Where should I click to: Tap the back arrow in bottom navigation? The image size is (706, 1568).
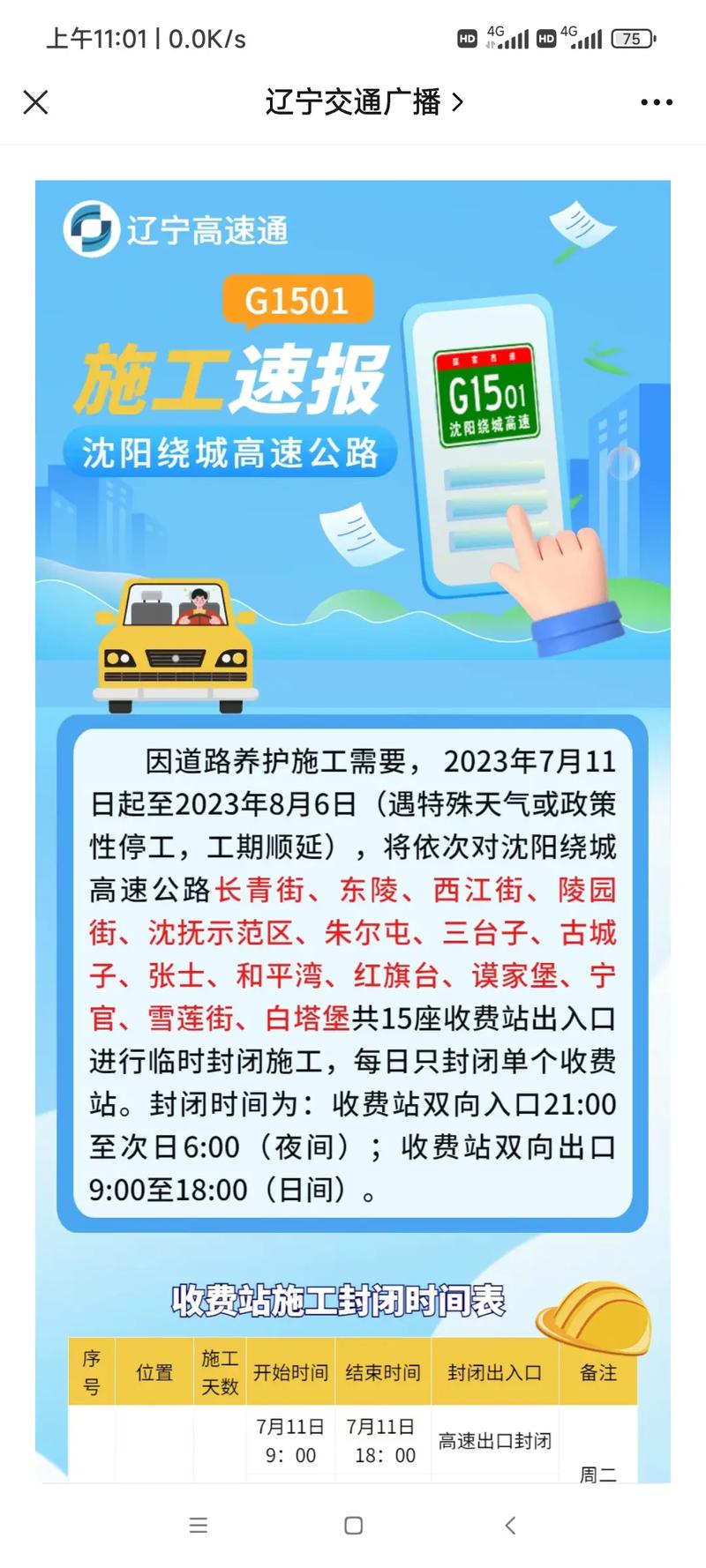click(507, 1525)
